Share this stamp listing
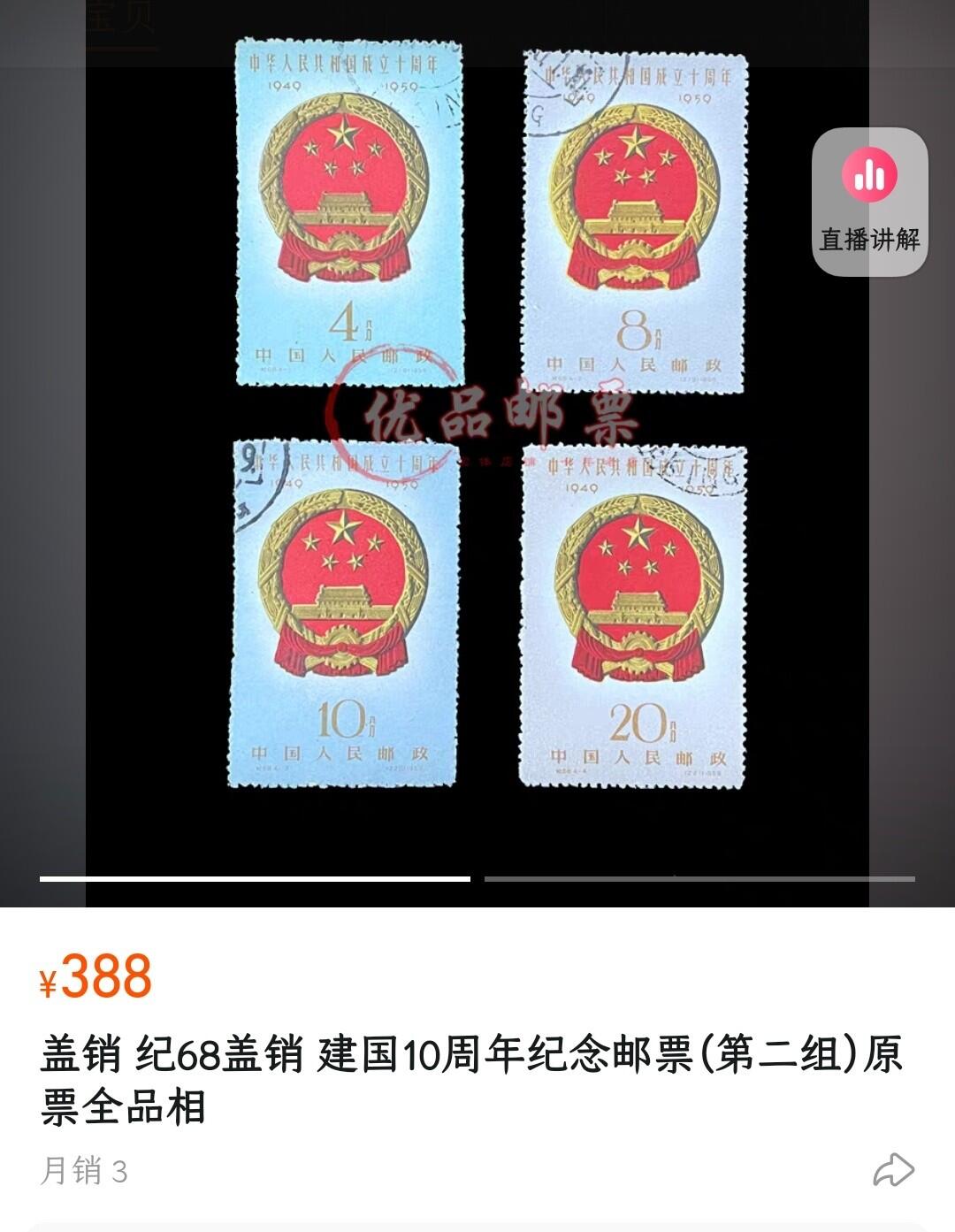This screenshot has height=1232, width=955. tap(892, 1170)
